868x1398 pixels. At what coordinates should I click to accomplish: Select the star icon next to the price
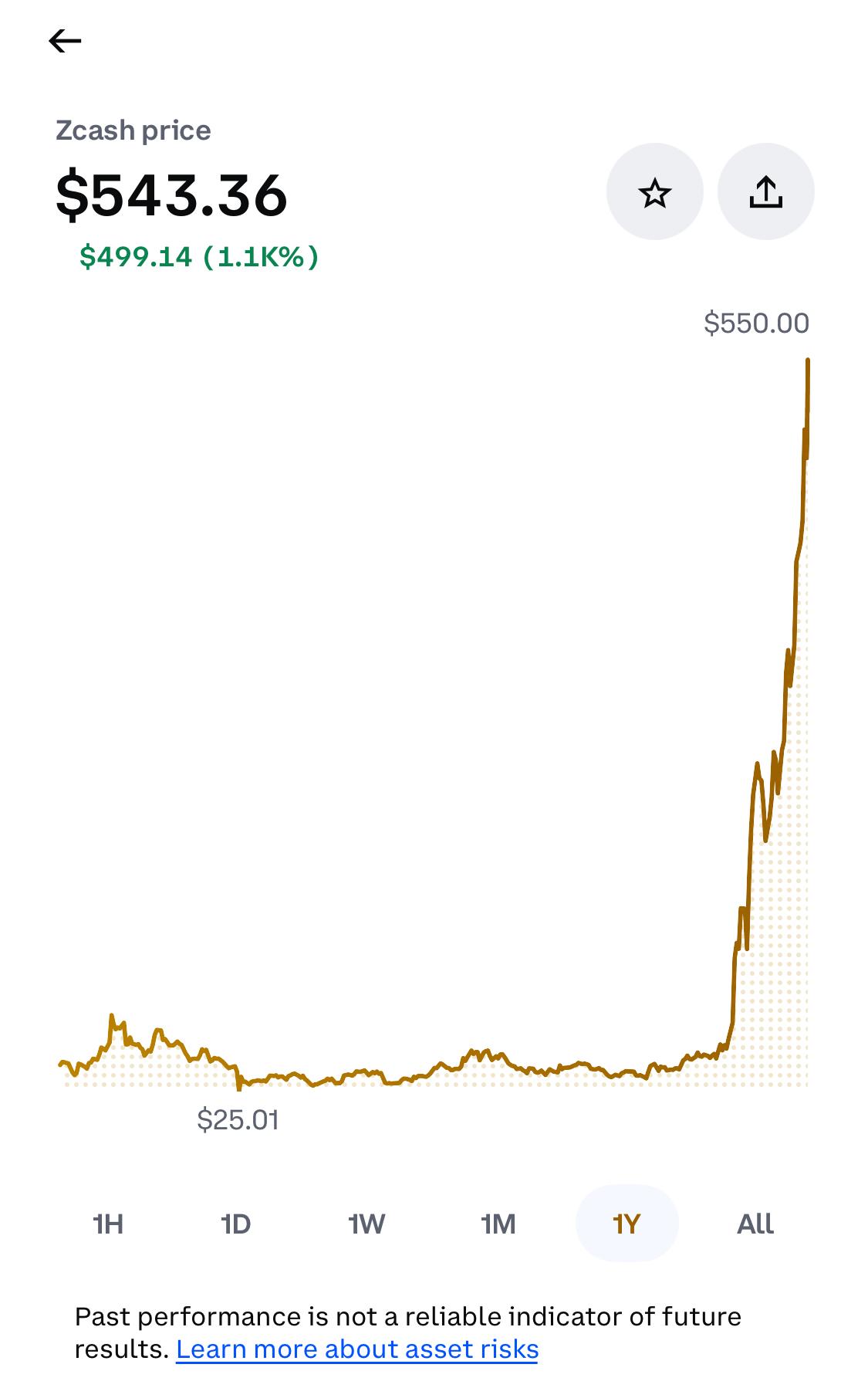654,193
